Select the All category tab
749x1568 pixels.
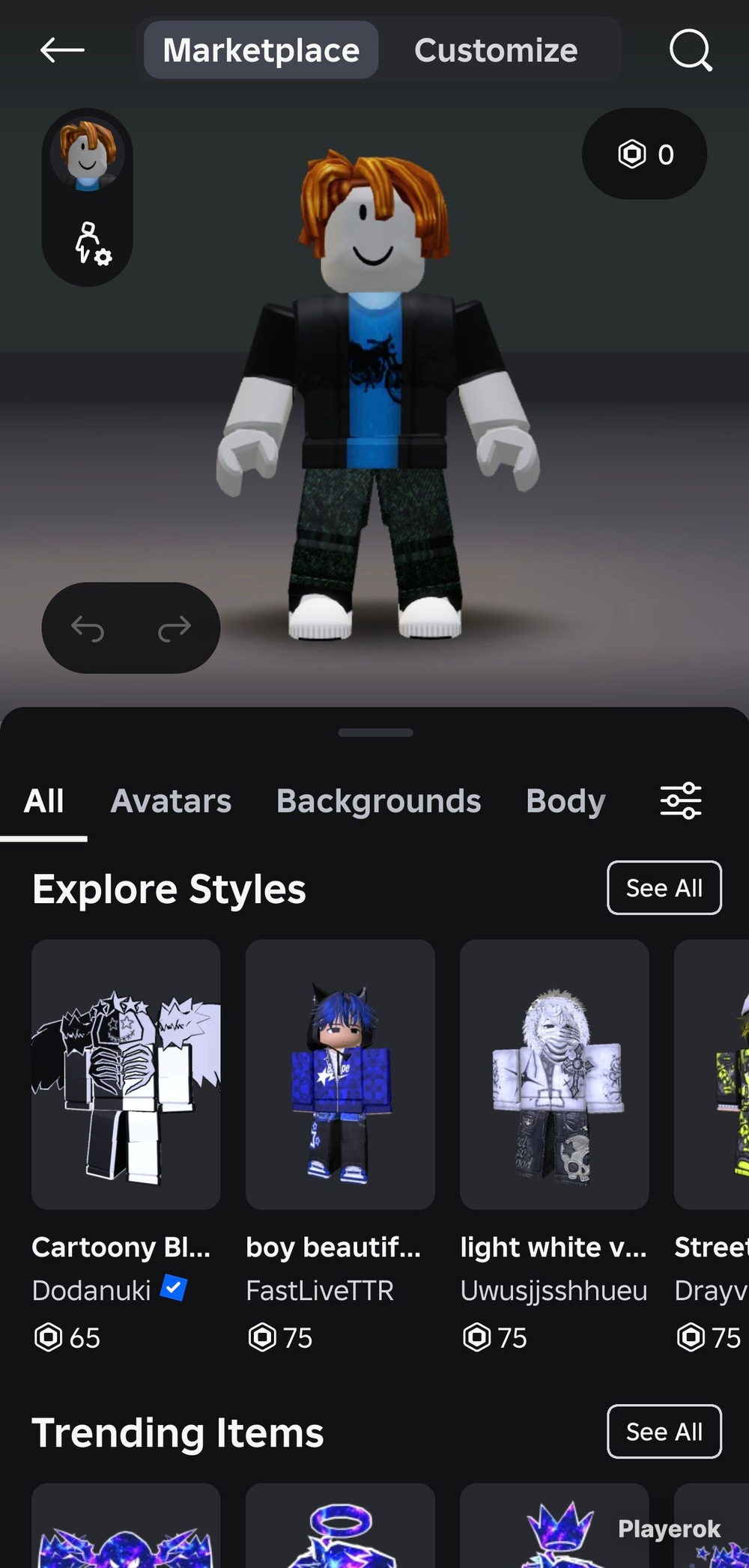pyautogui.click(x=43, y=801)
